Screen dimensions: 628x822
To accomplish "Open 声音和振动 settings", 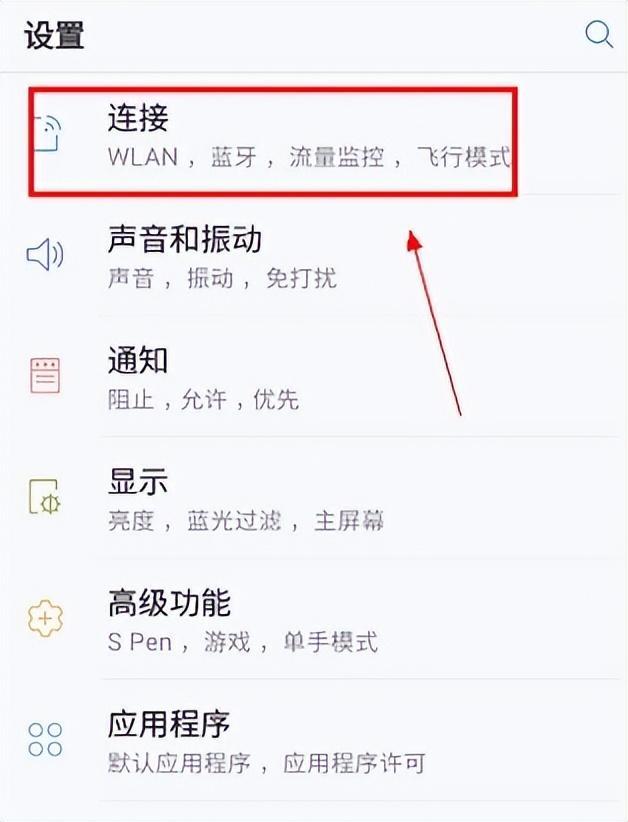I will tap(300, 257).
